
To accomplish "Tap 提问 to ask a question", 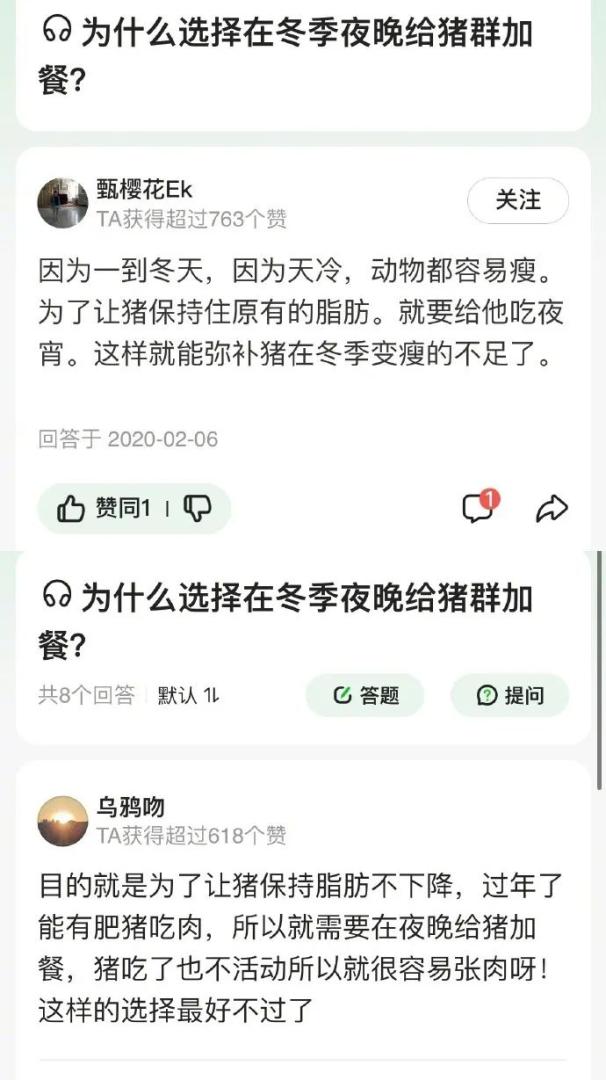I will tap(509, 695).
